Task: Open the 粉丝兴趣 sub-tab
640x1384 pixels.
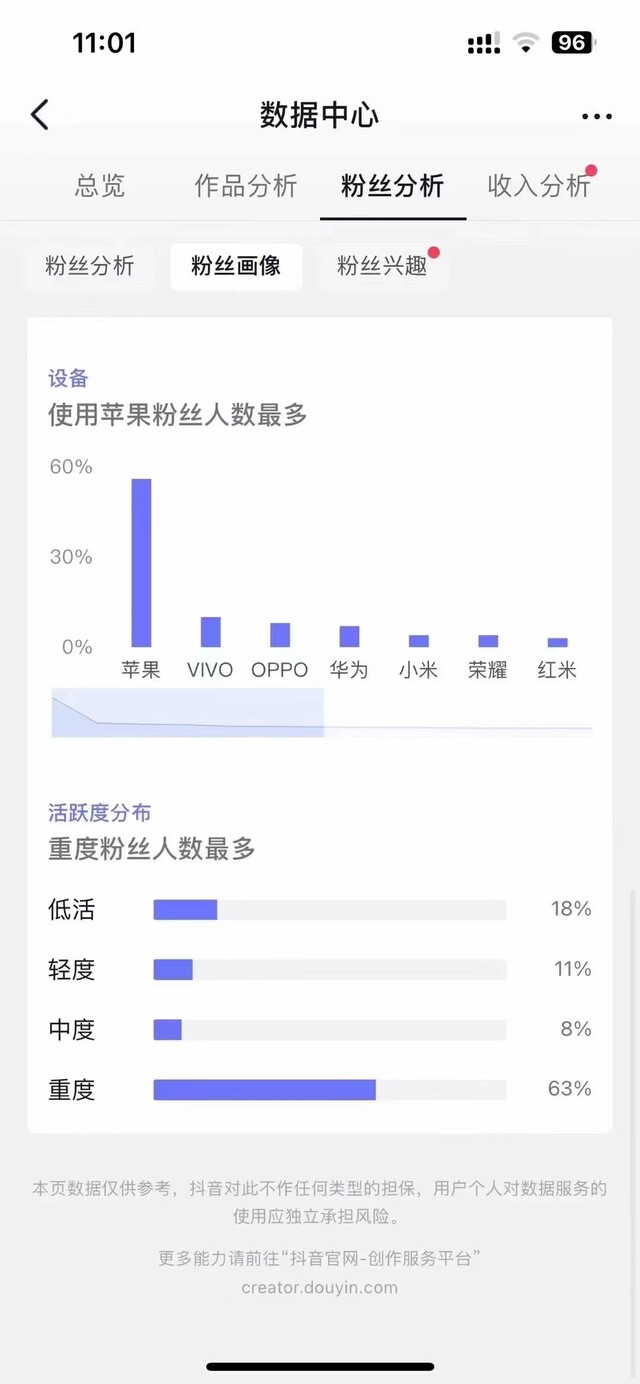Action: click(382, 266)
